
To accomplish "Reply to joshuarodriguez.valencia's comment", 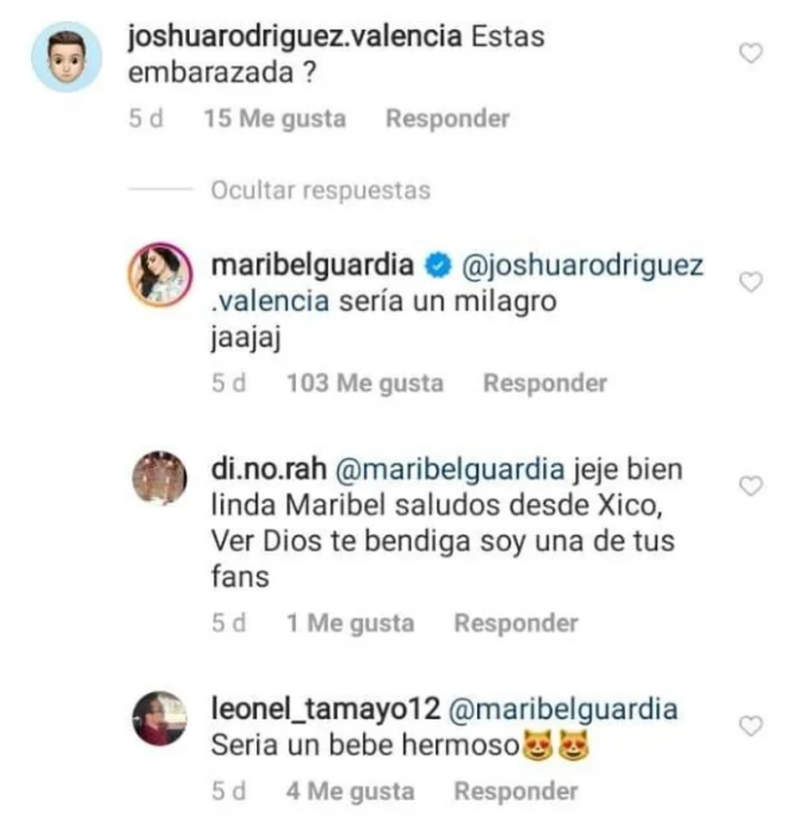I will tap(447, 119).
